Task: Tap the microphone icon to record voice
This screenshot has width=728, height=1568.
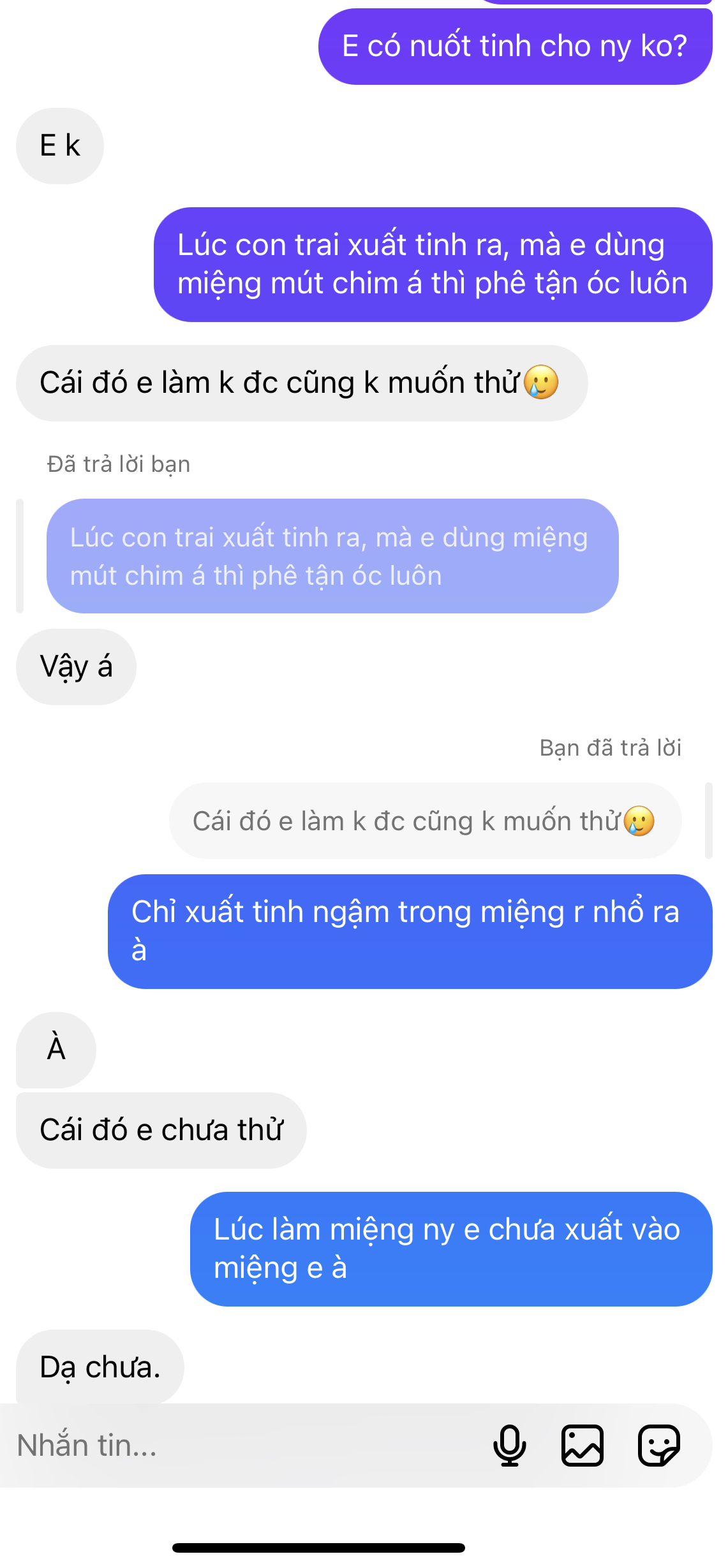Action: (x=509, y=1446)
